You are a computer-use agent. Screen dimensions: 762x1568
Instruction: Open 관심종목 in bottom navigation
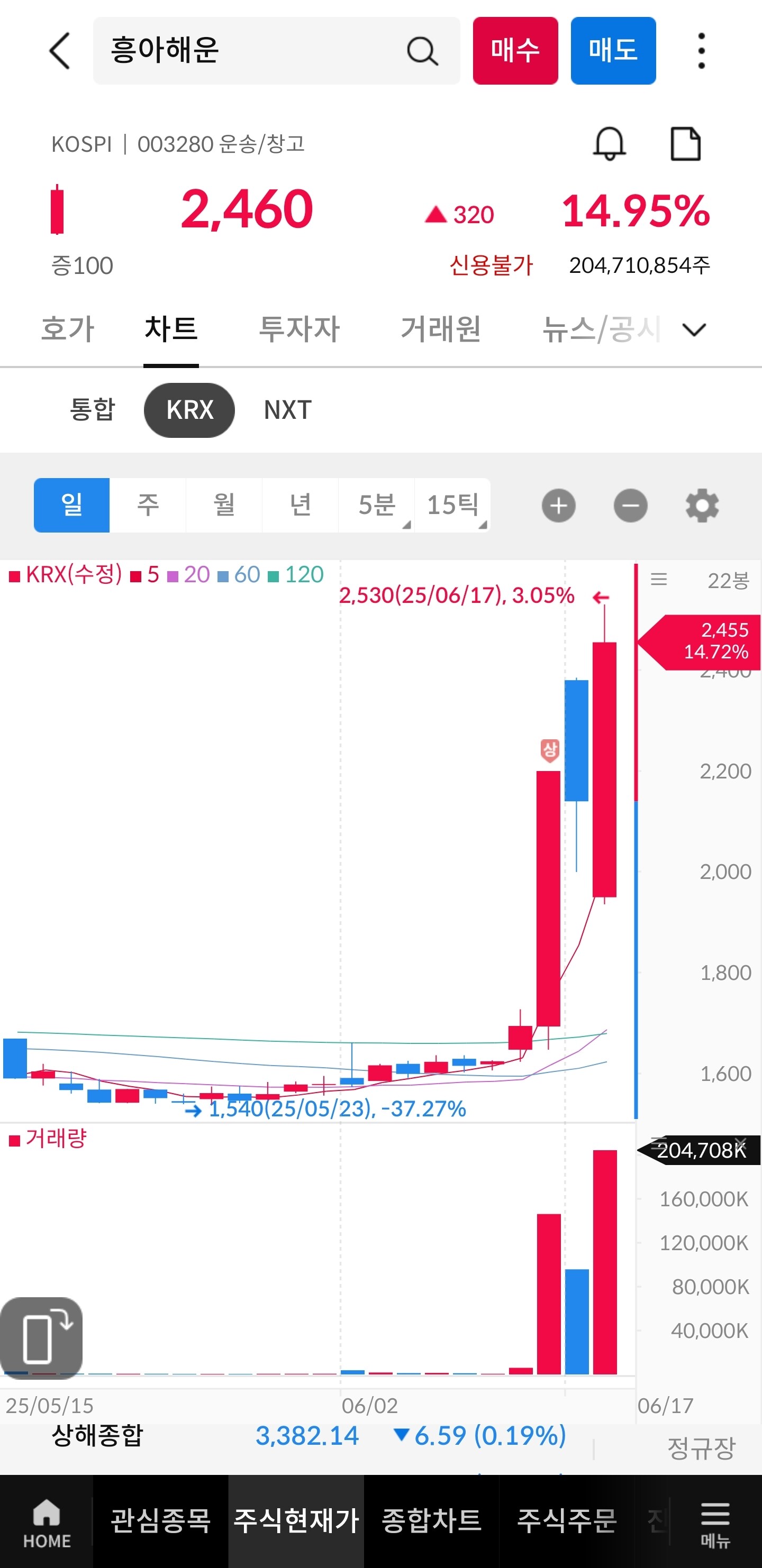click(161, 1521)
